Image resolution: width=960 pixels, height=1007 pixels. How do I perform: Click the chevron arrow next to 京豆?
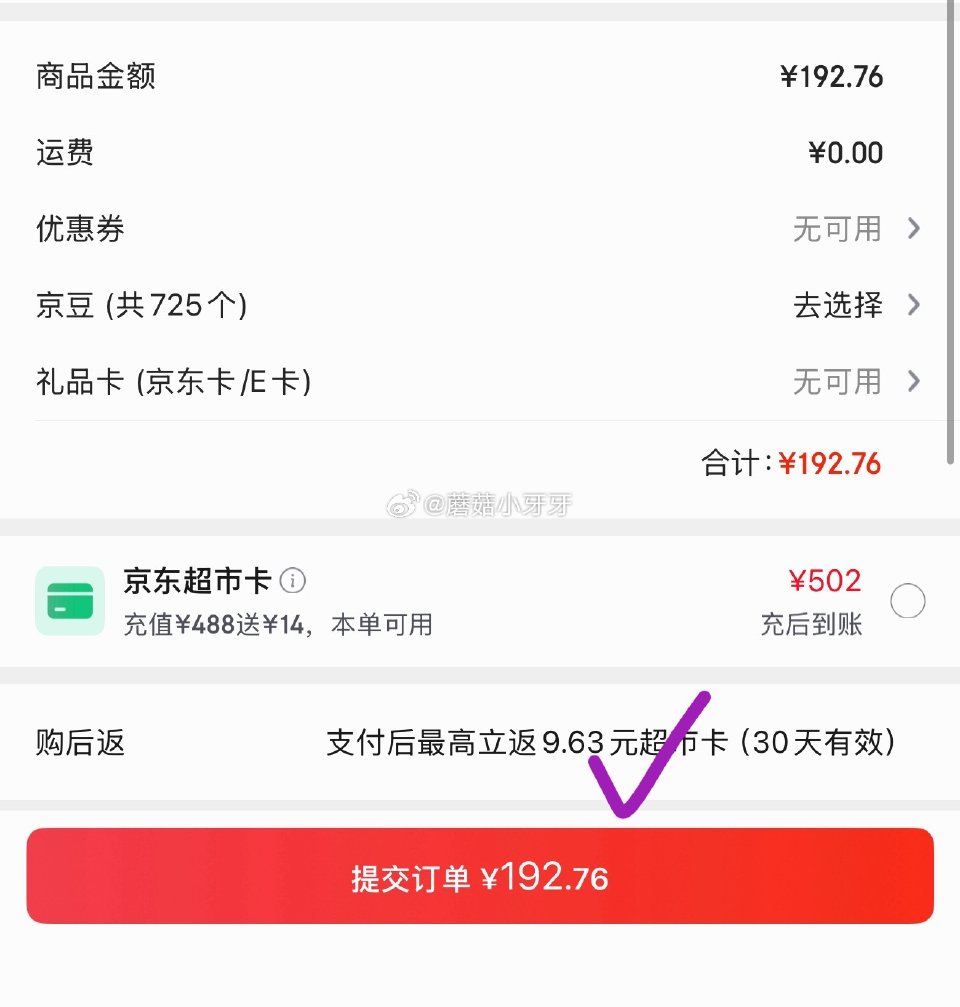pyautogui.click(x=913, y=306)
